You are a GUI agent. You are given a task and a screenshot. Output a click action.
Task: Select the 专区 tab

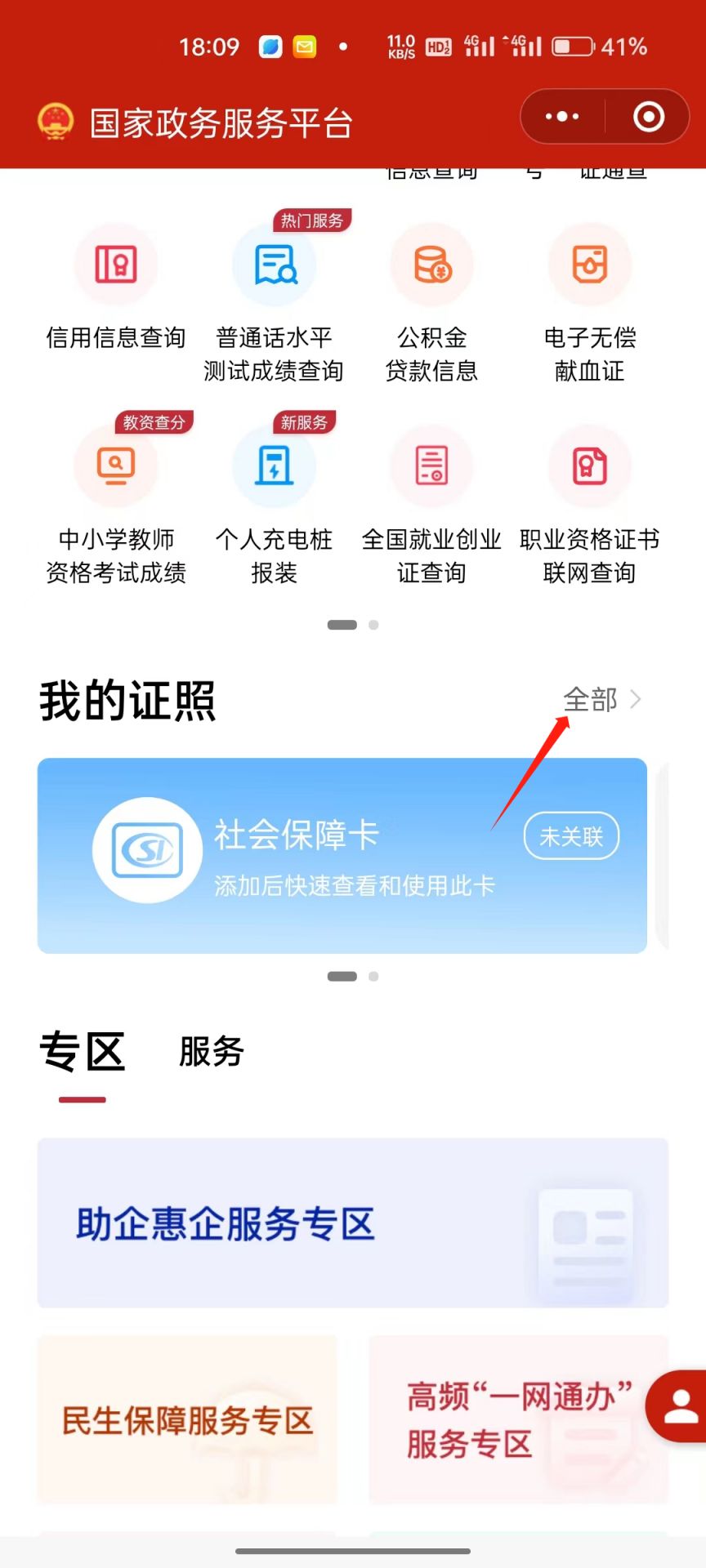tap(83, 1052)
